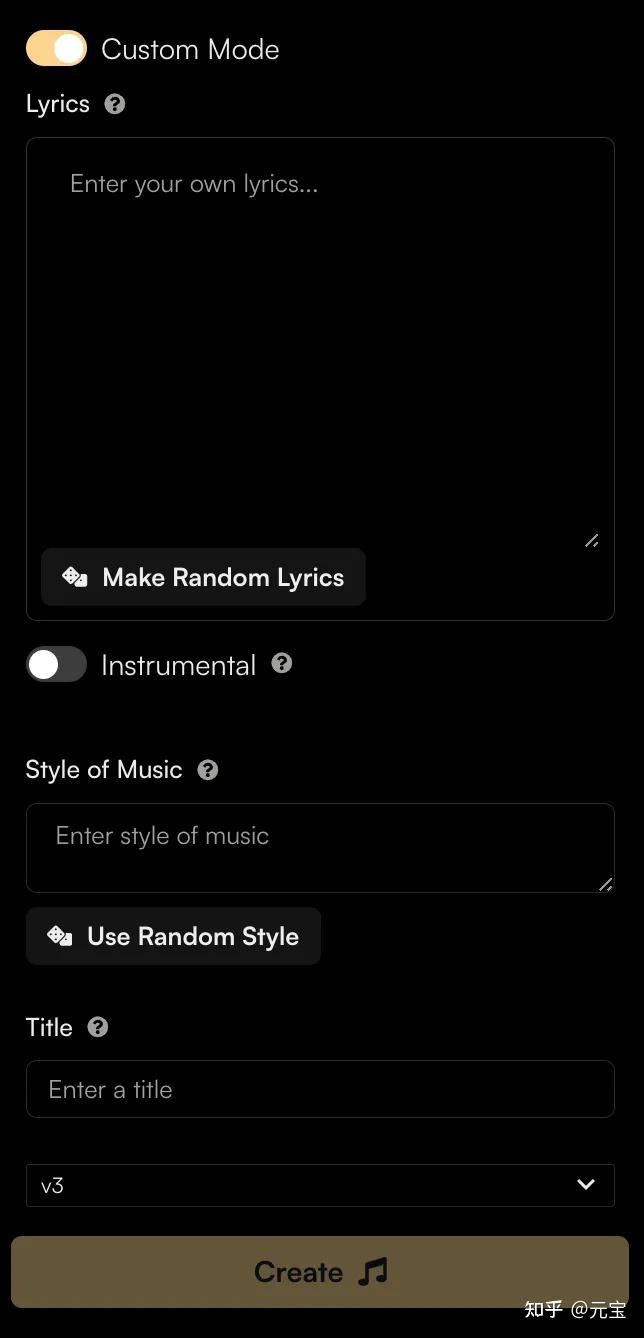Tap Make Random Lyrics
The width and height of the screenshot is (644, 1338).
[x=204, y=577]
